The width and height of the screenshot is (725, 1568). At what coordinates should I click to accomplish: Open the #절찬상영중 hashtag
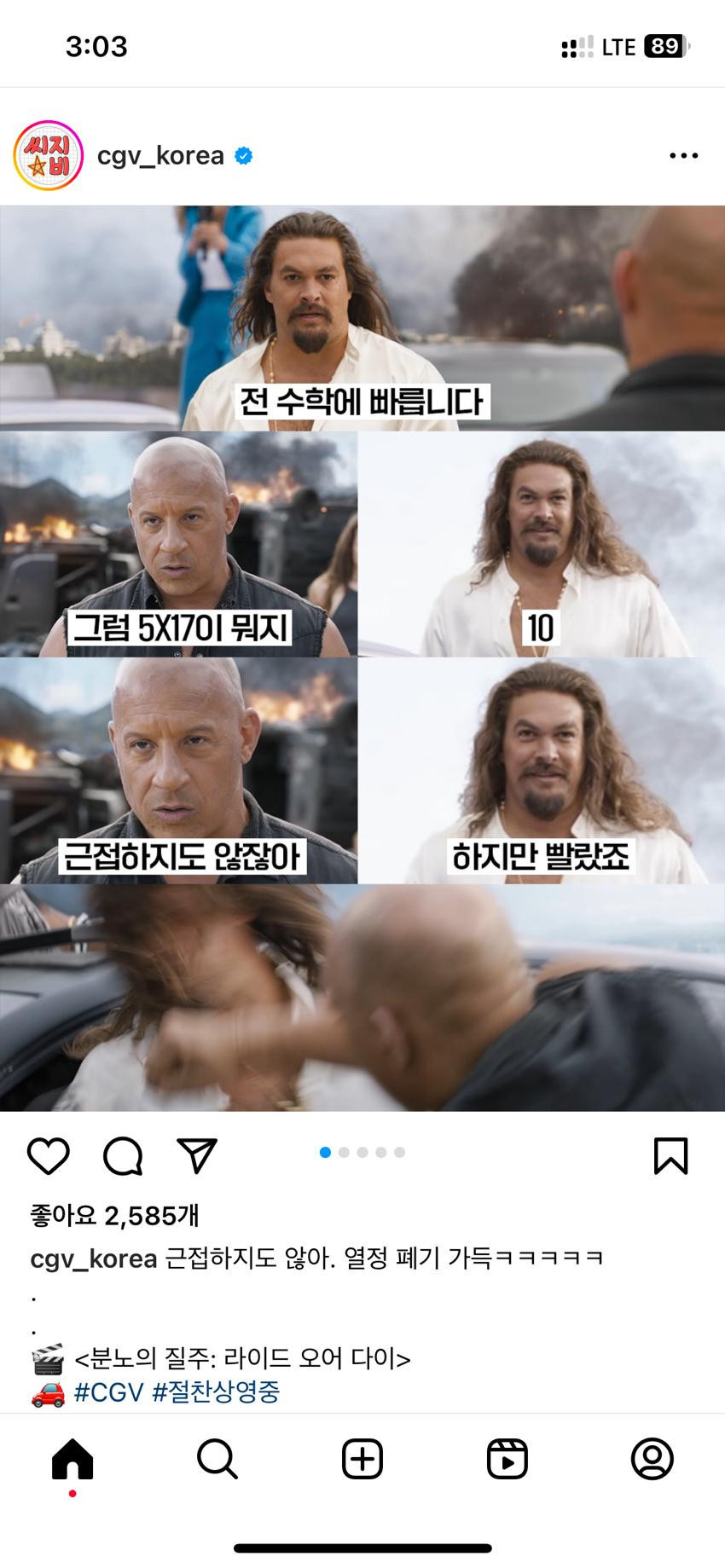tap(216, 1392)
